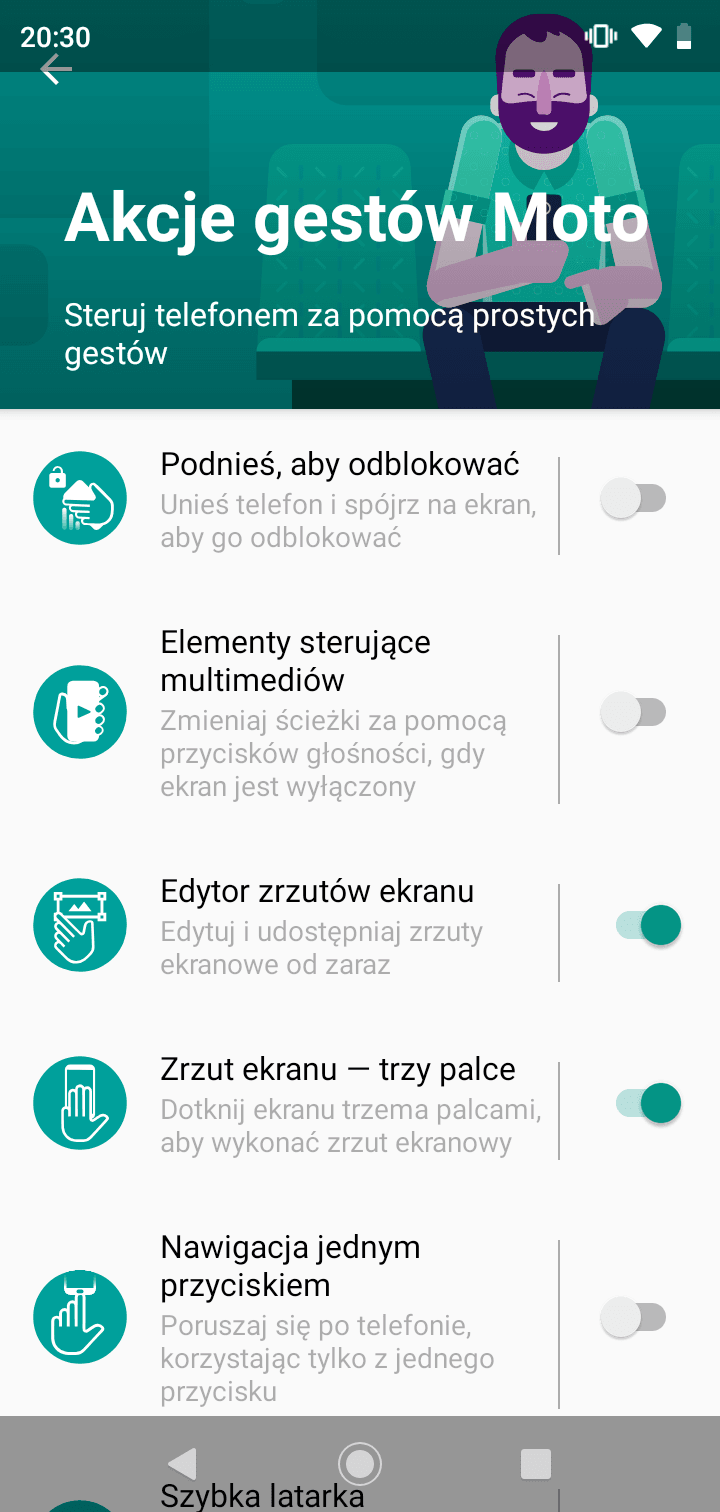Tap the system home button
Screen dimensions: 720x1512
point(360,1464)
